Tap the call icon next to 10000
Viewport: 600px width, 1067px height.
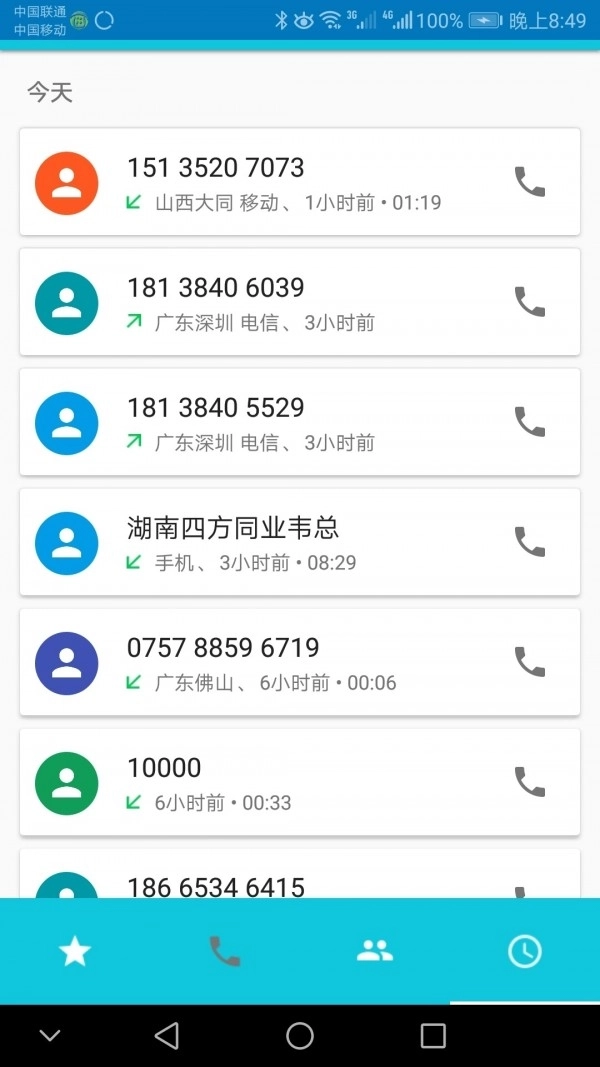coord(529,782)
